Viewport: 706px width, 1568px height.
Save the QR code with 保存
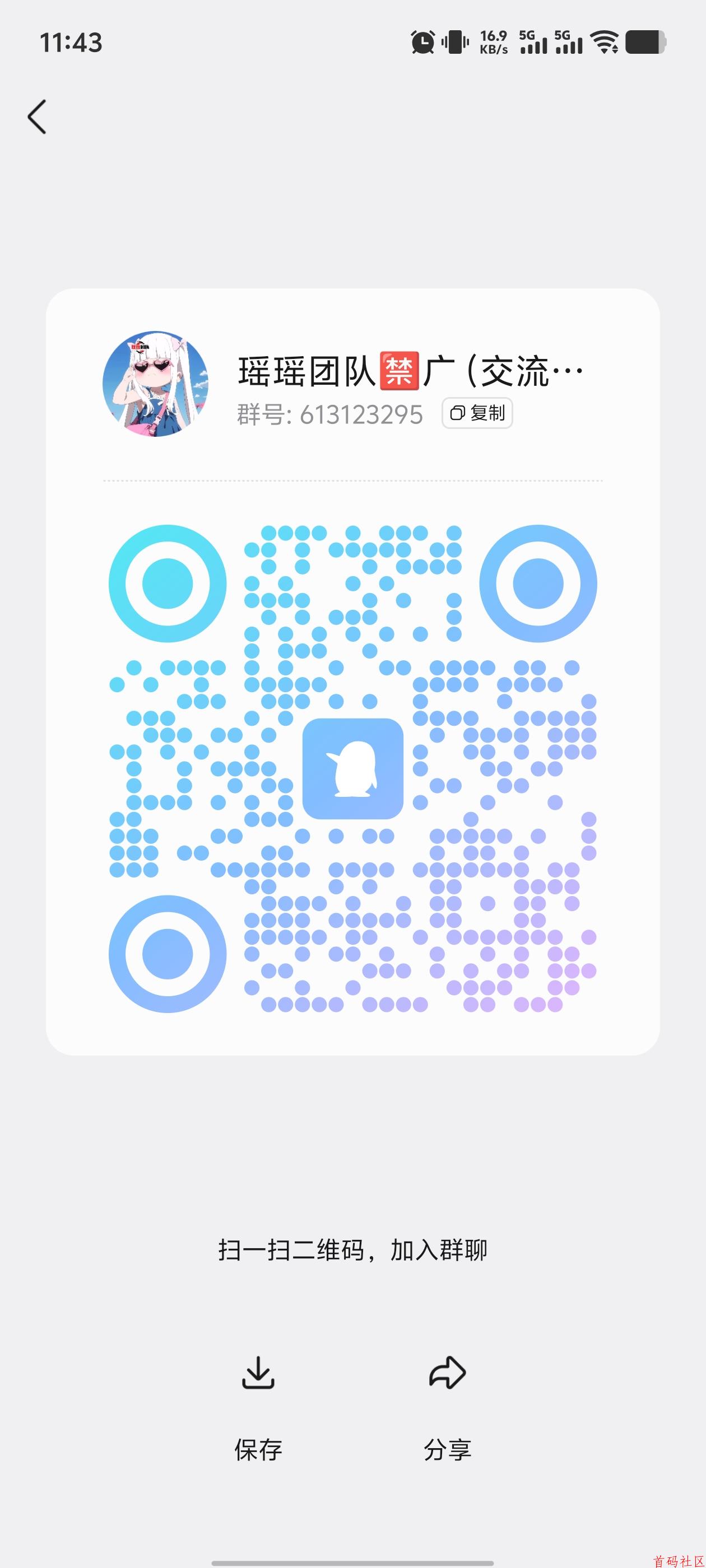tap(258, 1406)
